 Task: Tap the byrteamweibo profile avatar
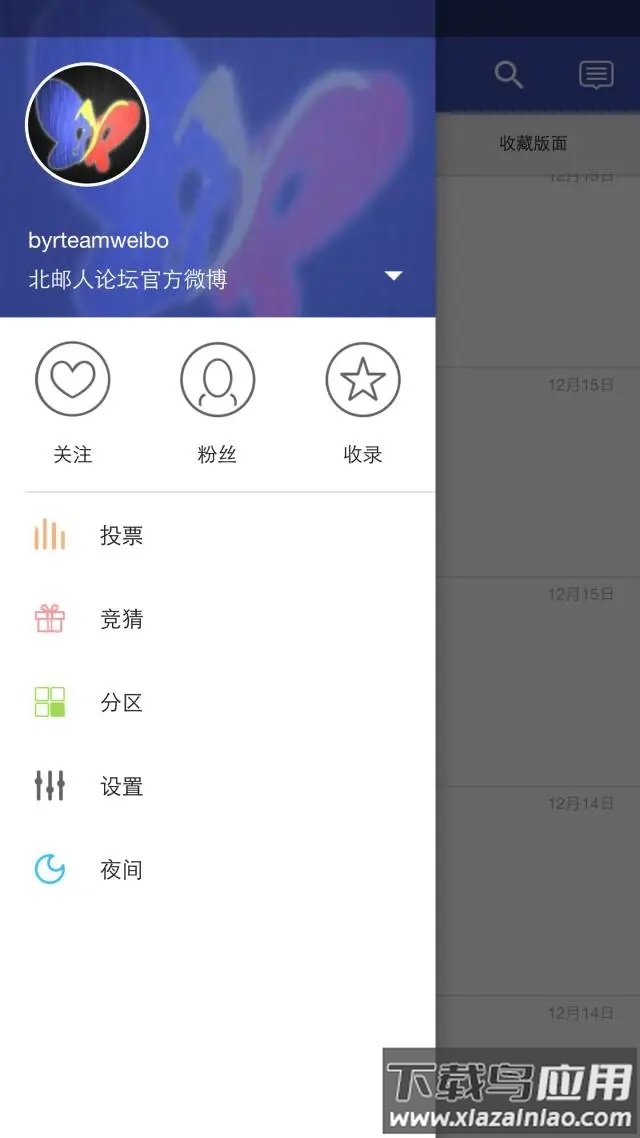point(87,125)
